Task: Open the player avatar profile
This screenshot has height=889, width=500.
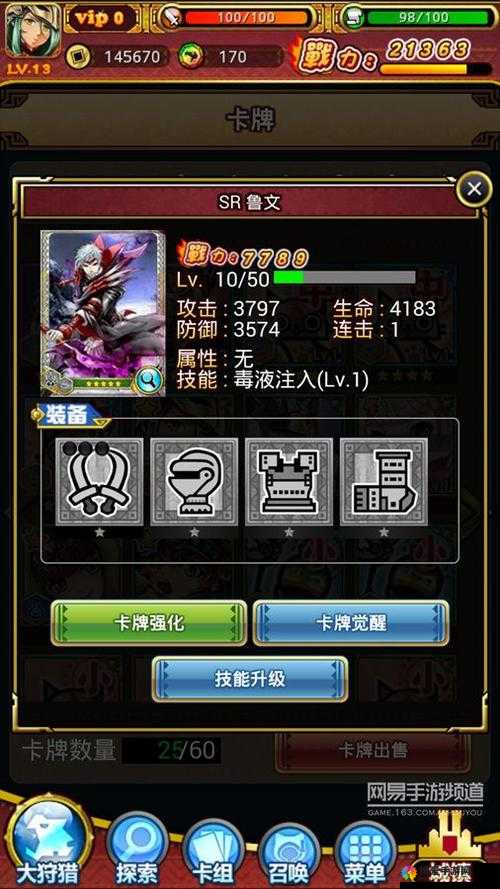Action: pyautogui.click(x=32, y=32)
